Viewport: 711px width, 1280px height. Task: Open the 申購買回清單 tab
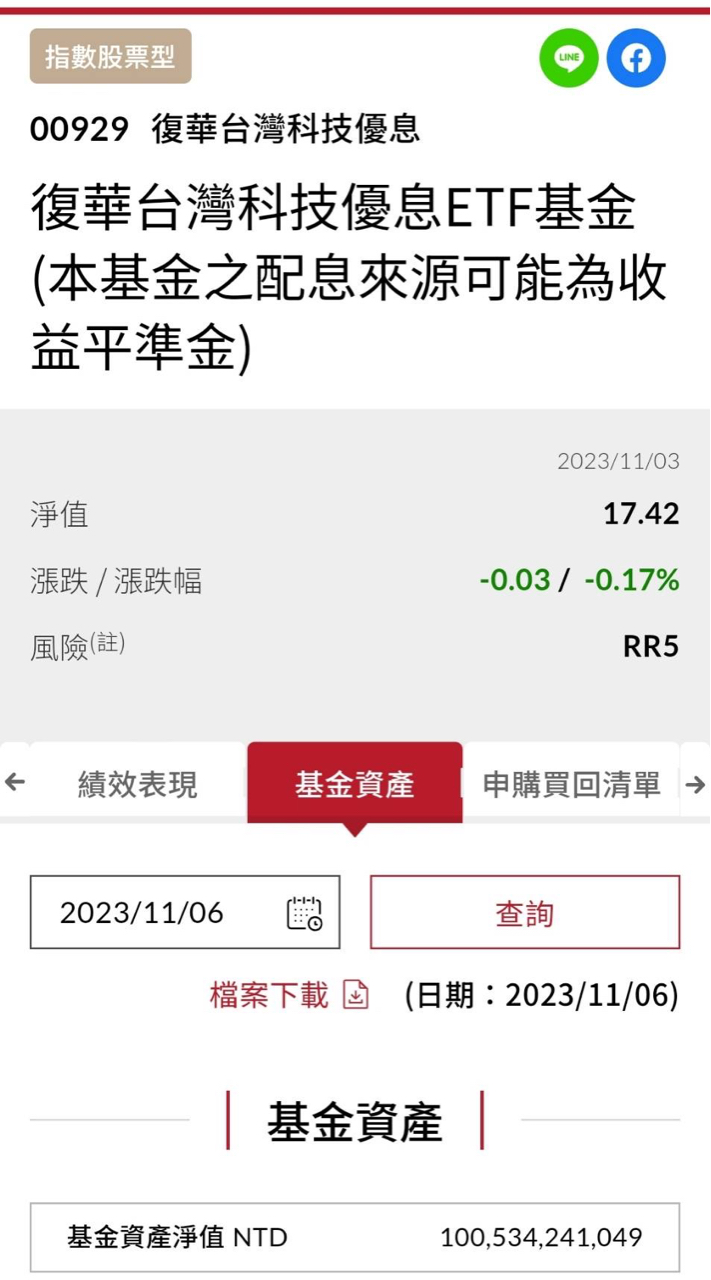pos(571,785)
